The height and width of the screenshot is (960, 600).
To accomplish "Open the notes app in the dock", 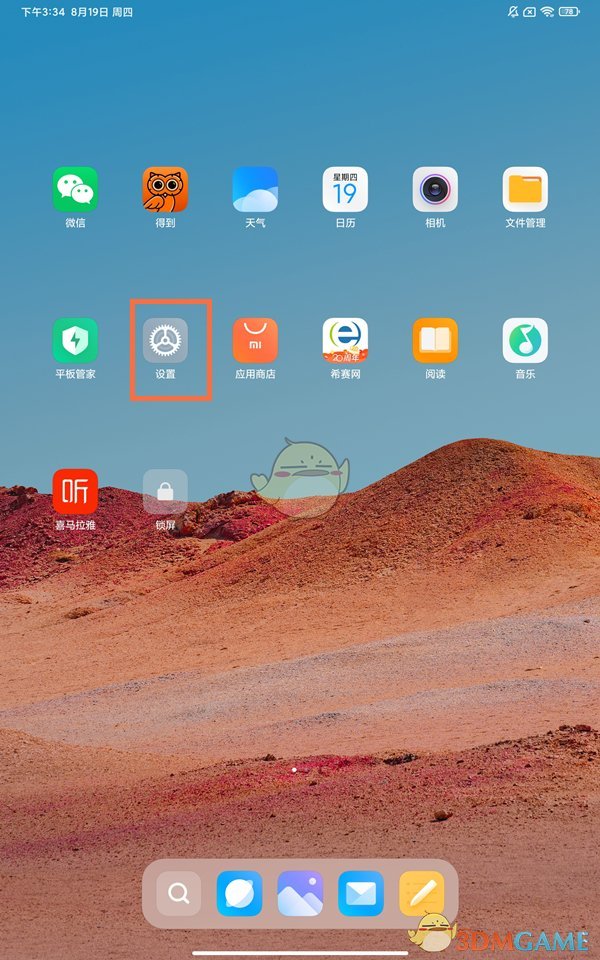I will (421, 894).
